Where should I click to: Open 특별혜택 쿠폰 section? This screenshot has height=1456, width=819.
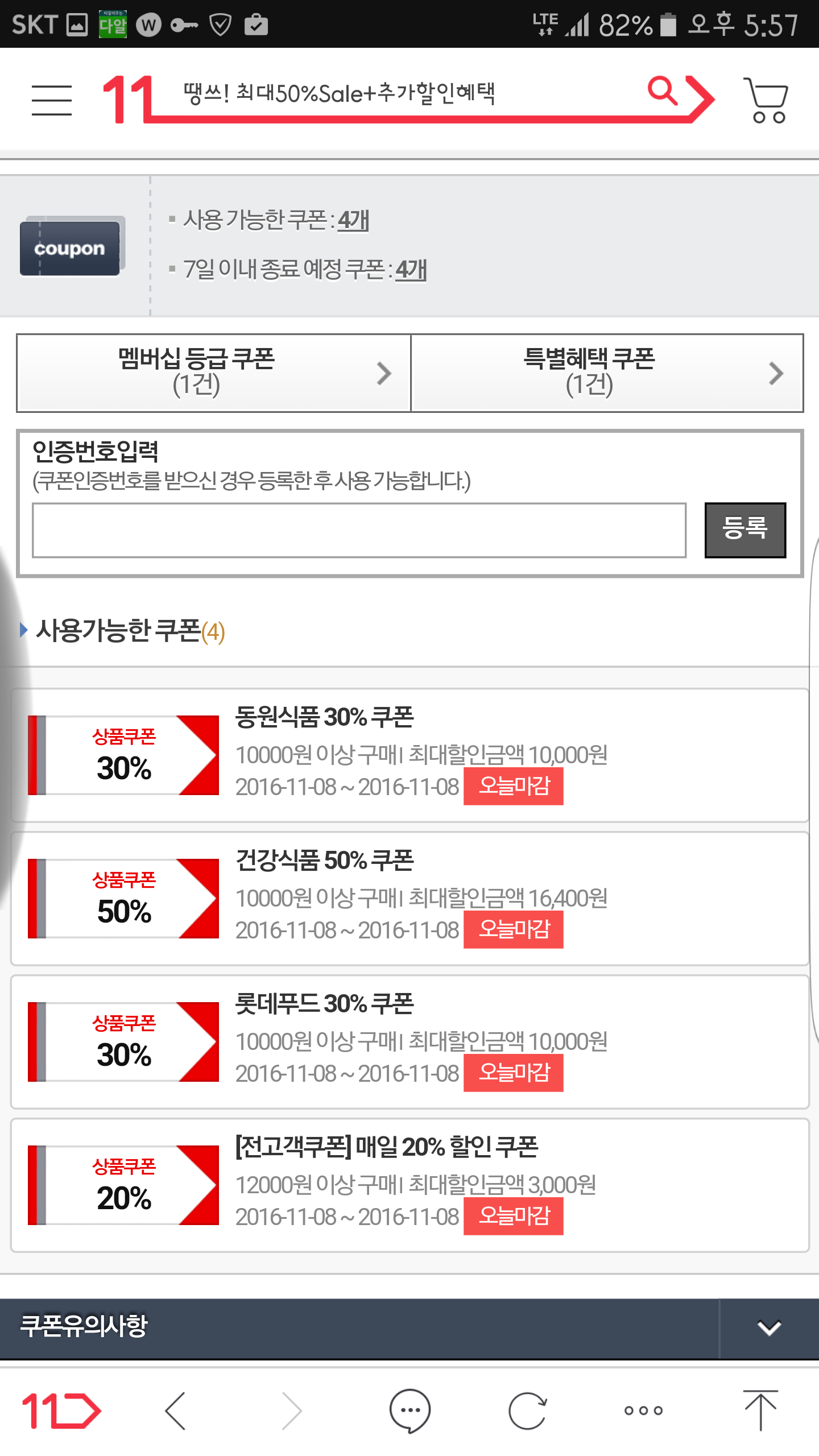click(x=607, y=373)
